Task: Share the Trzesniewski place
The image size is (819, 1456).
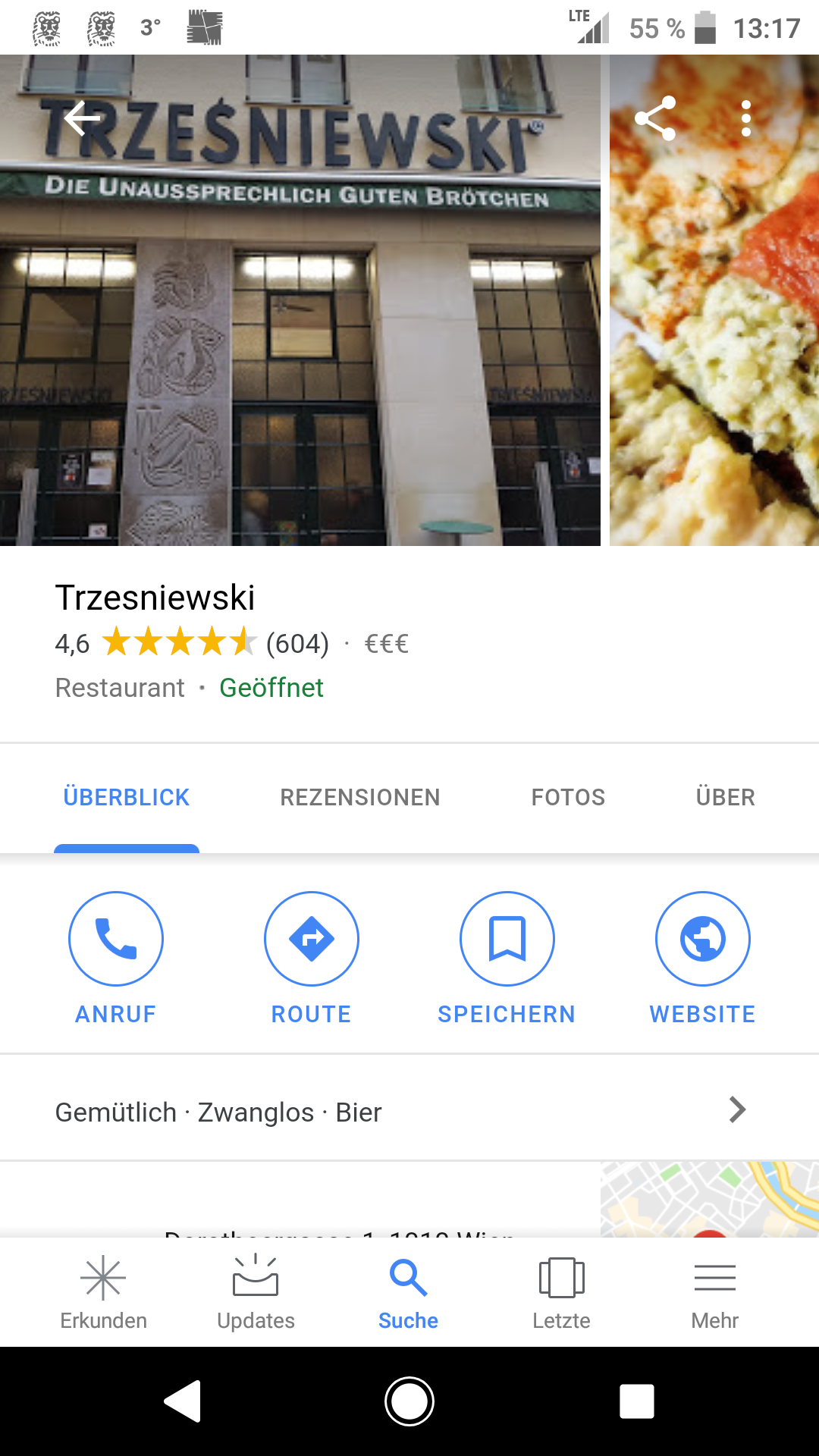Action: point(655,118)
